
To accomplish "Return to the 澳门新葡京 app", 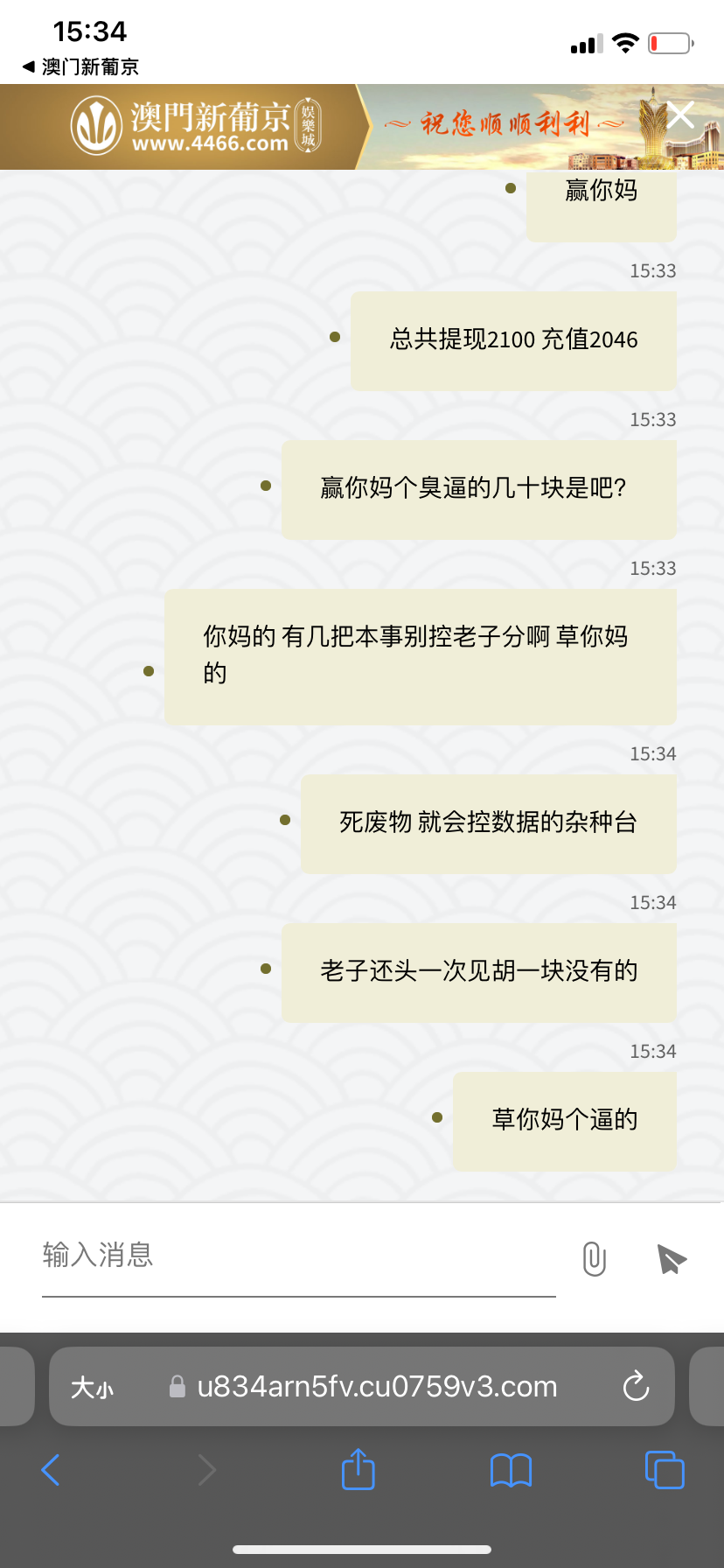I will (x=80, y=66).
